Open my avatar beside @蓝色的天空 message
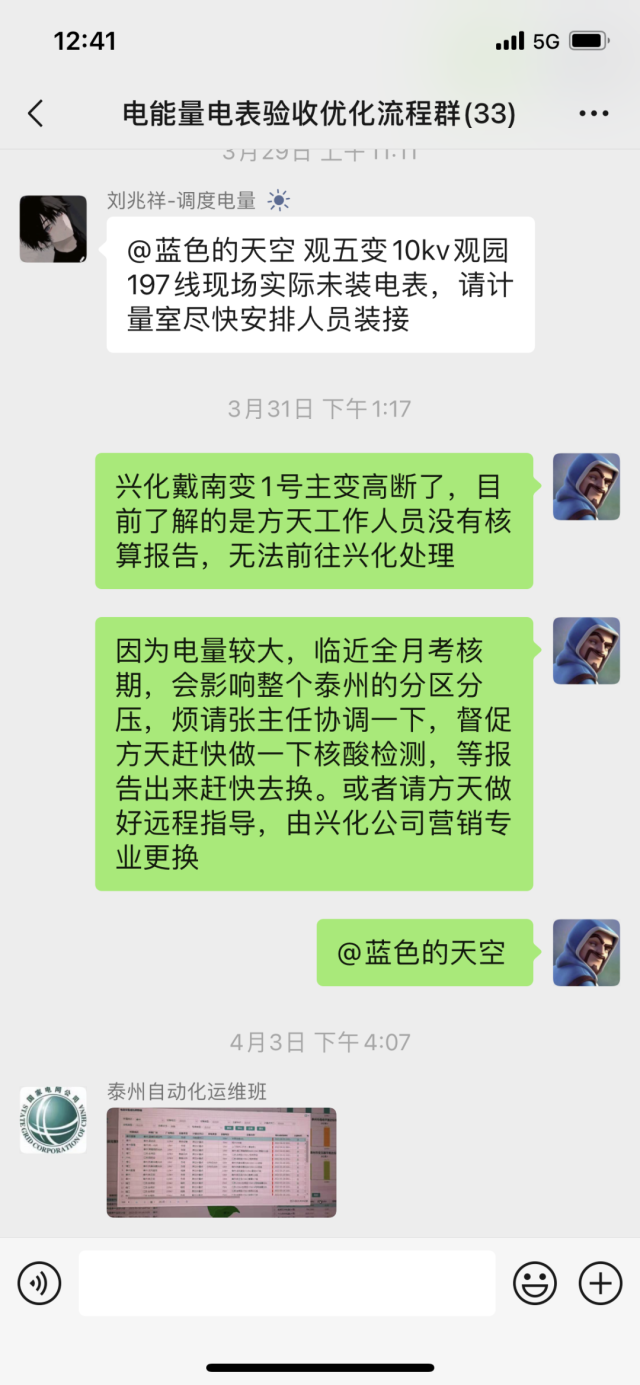 [x=586, y=953]
